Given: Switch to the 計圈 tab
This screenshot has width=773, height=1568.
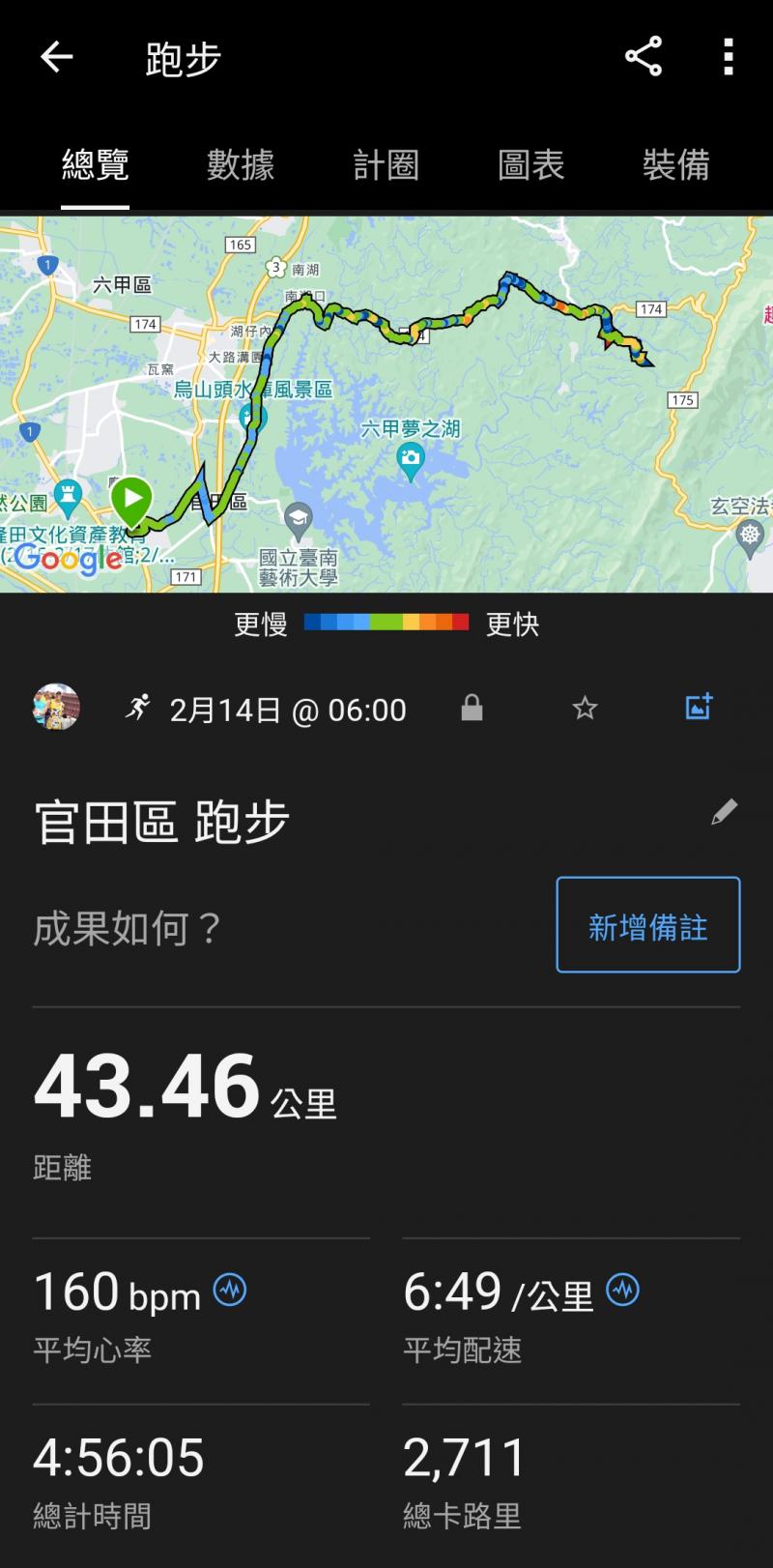Looking at the screenshot, I should (386, 165).
